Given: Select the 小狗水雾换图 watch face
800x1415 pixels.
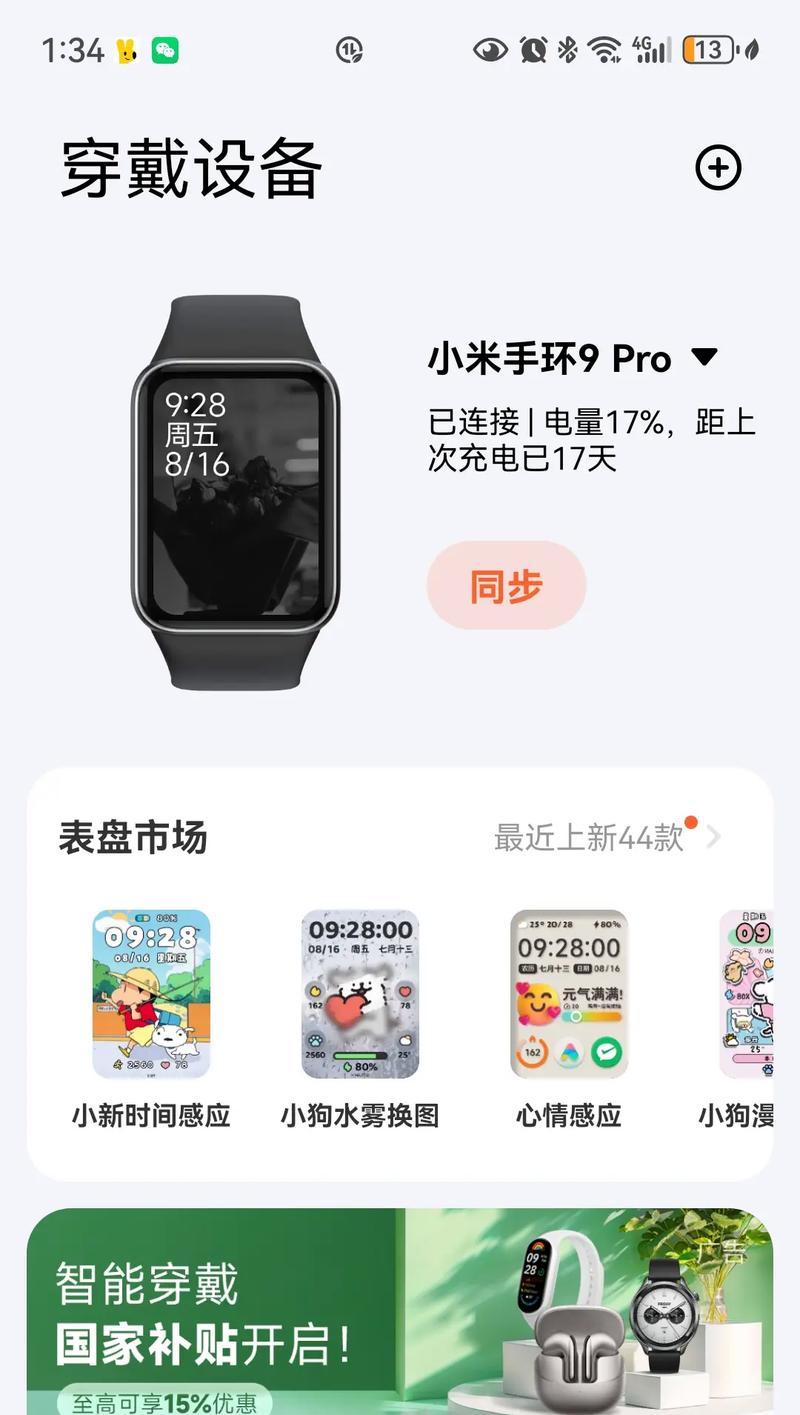Looking at the screenshot, I should pyautogui.click(x=360, y=994).
